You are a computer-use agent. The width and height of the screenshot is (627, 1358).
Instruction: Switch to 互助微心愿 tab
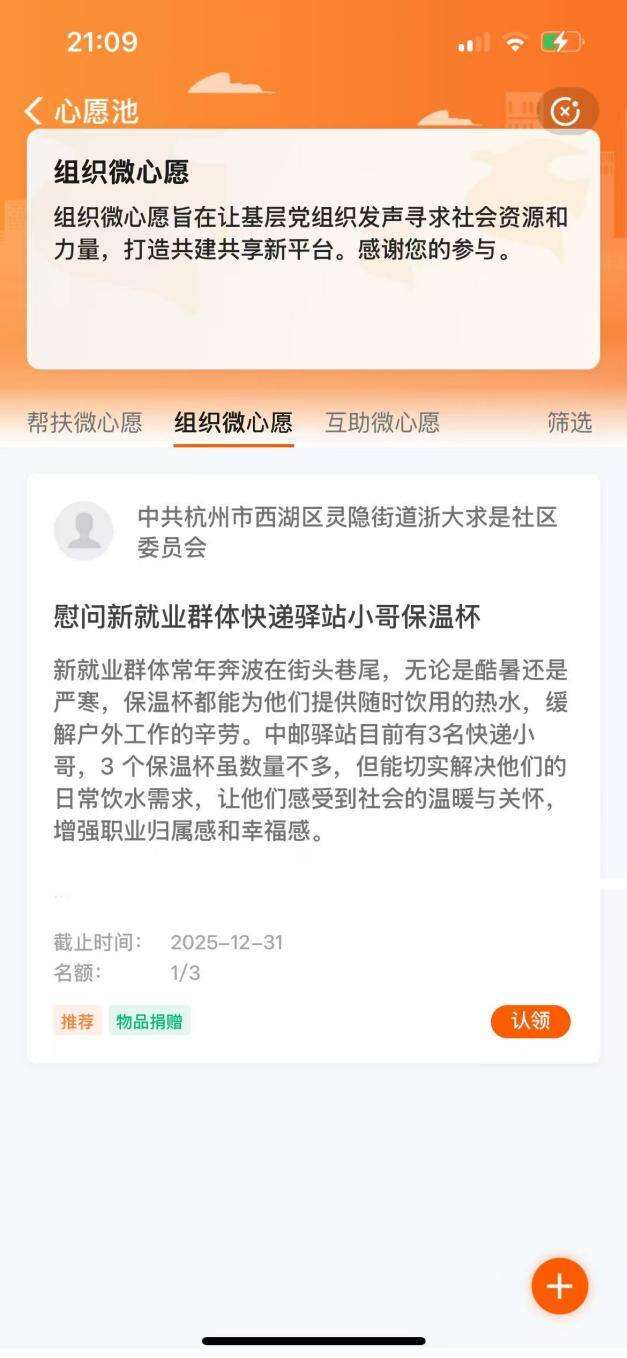point(382,422)
